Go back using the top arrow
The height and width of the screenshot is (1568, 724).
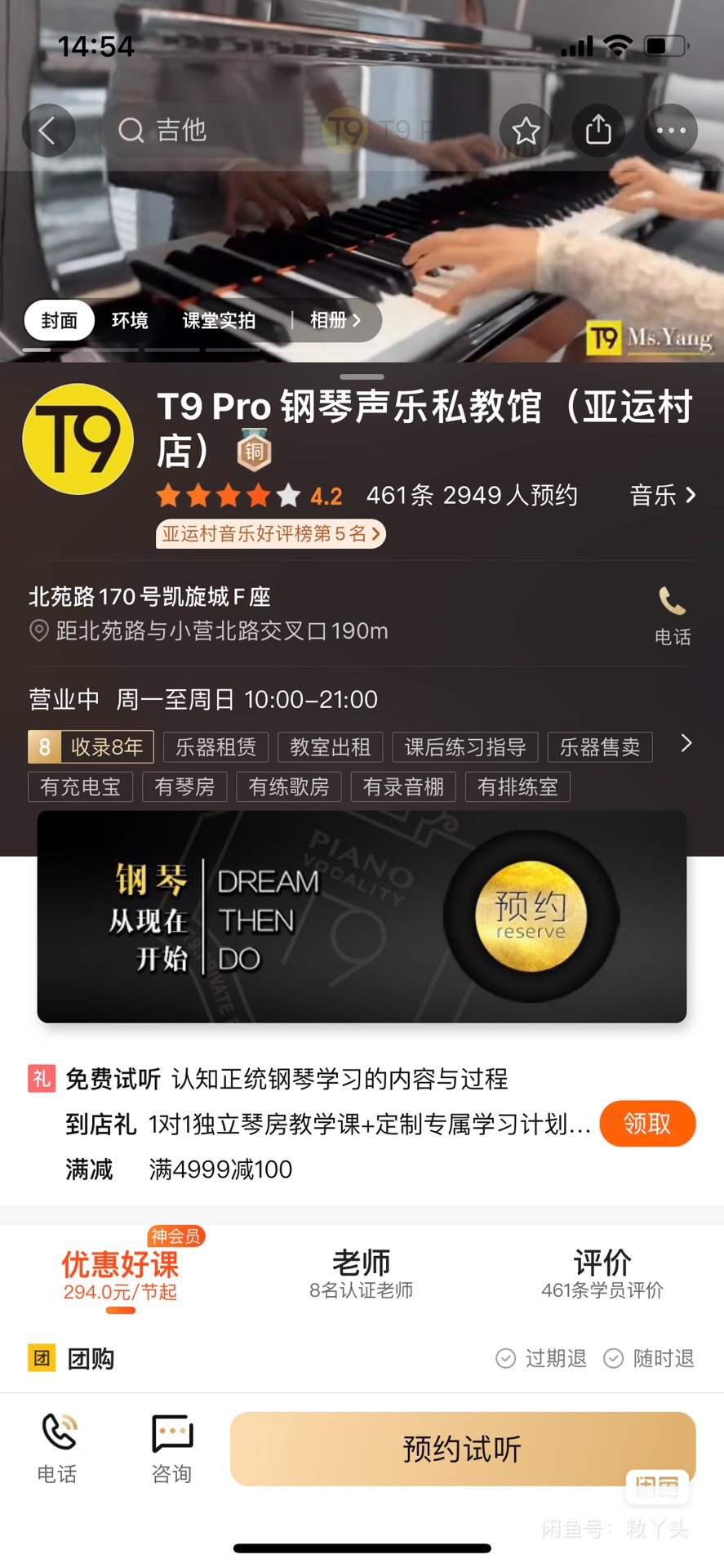(47, 131)
